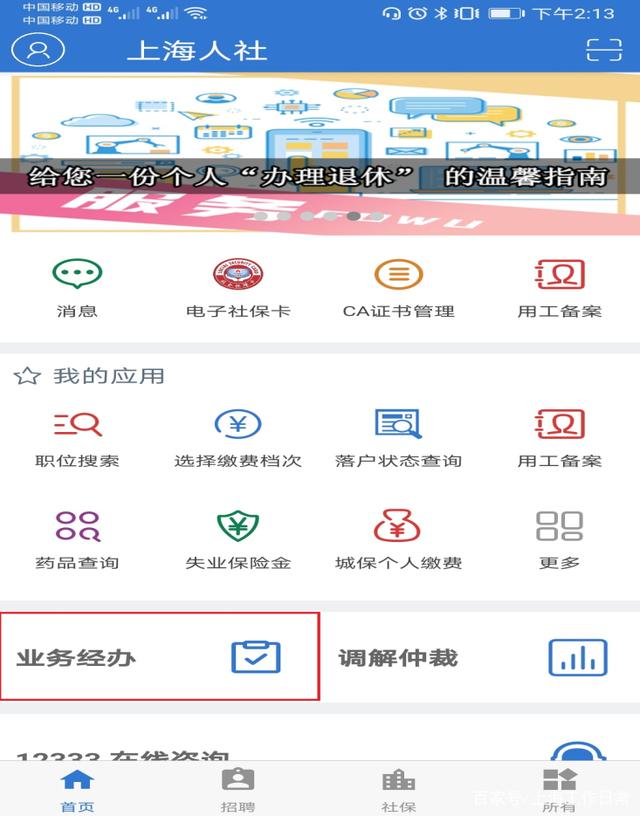
Task: Open CA证书管理
Action: (x=398, y=287)
